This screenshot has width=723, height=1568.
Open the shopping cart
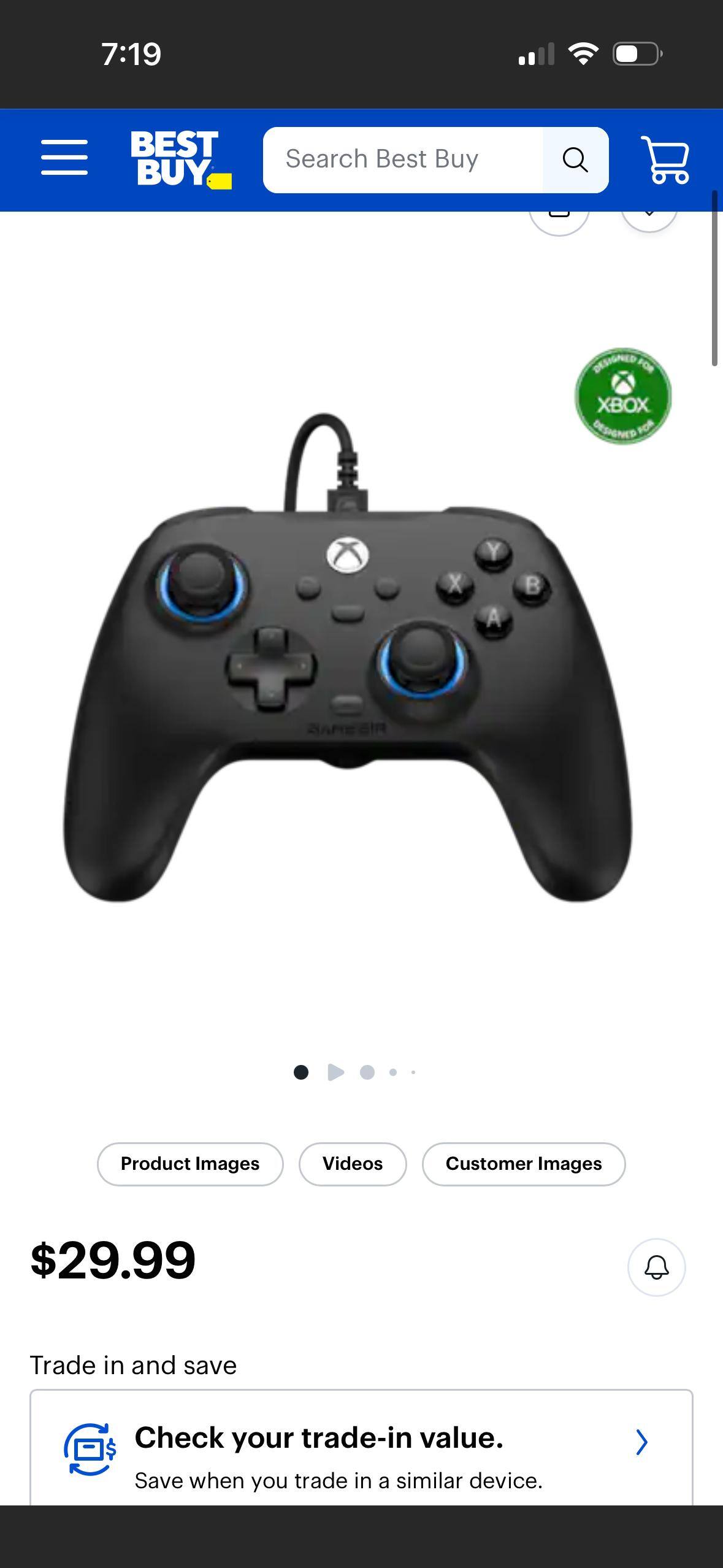(665, 159)
